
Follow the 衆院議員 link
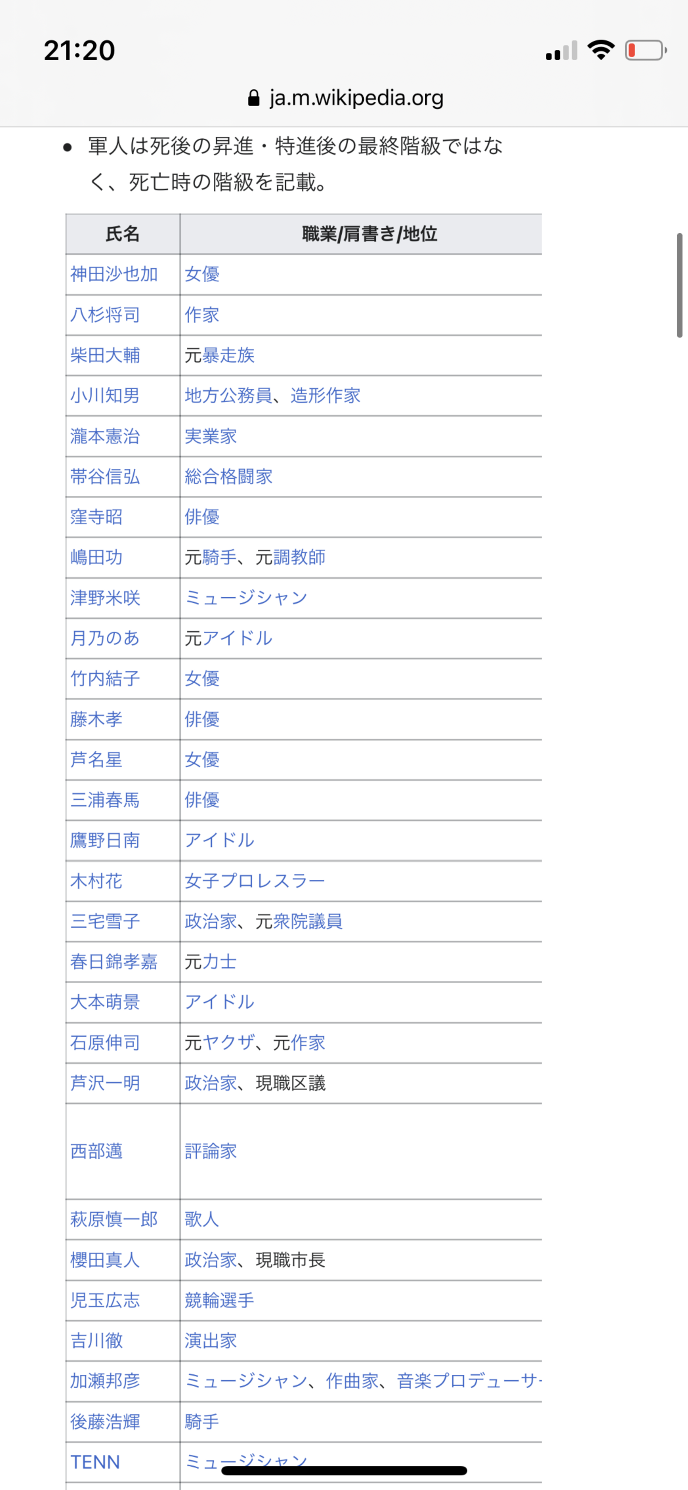tap(308, 921)
